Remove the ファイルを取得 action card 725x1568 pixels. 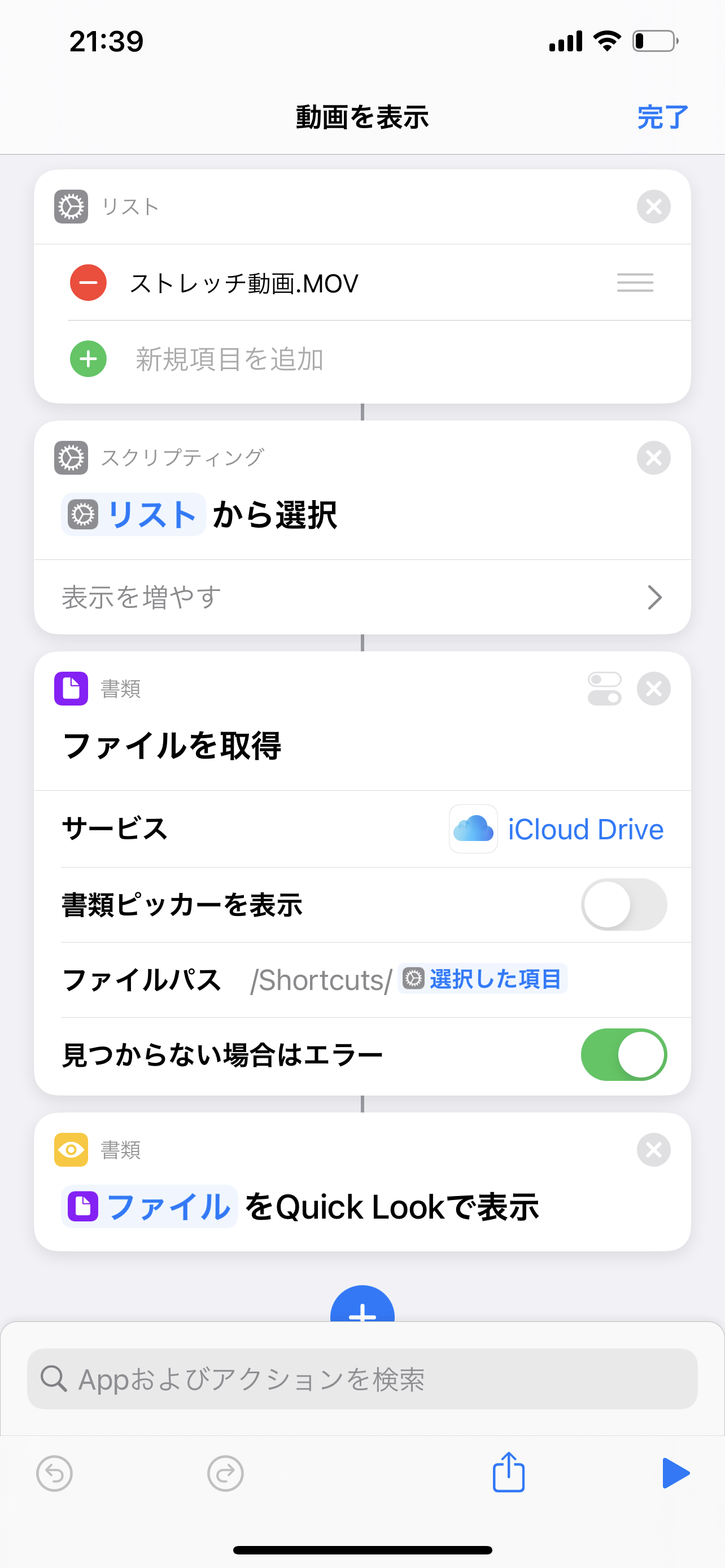tap(653, 689)
